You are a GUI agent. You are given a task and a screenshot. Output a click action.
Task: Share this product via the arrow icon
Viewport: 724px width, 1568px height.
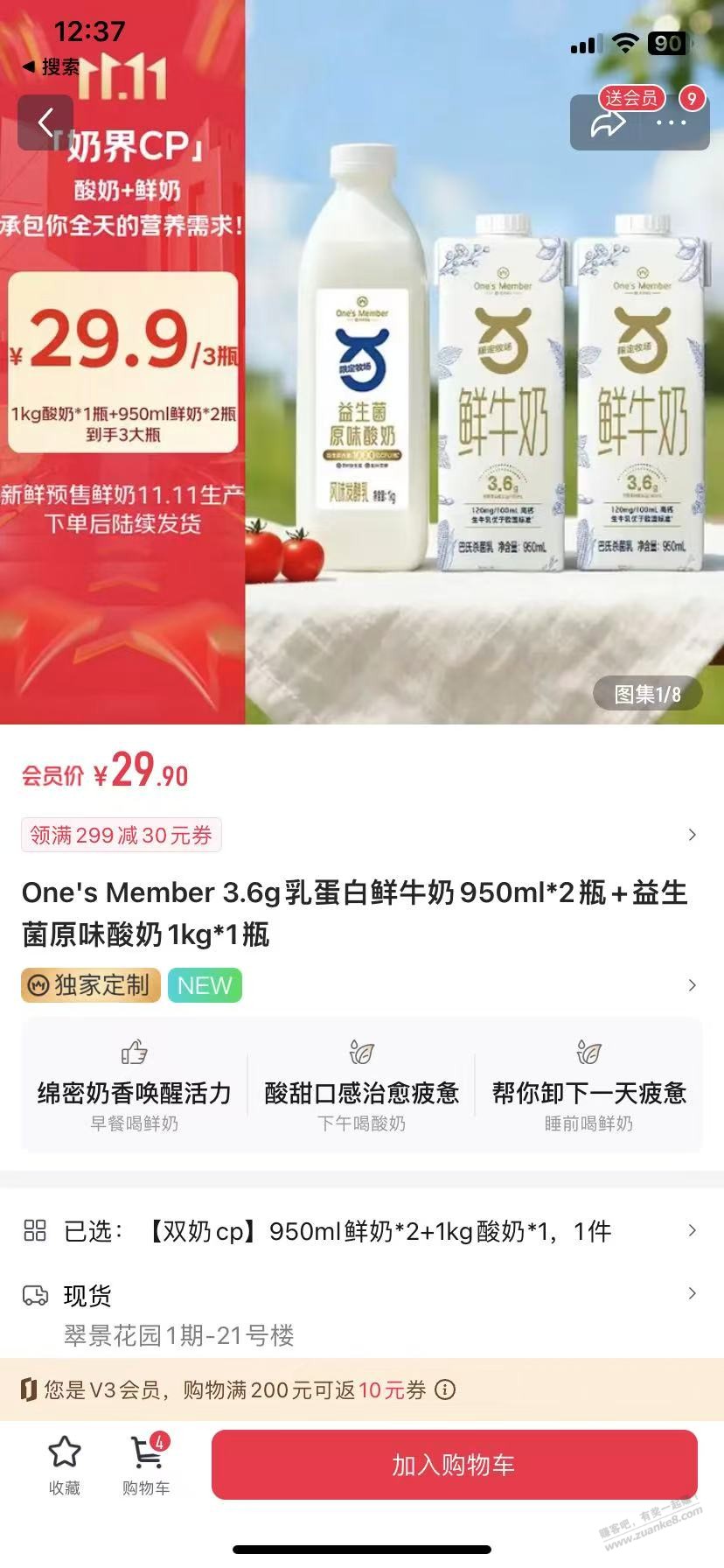[x=608, y=123]
